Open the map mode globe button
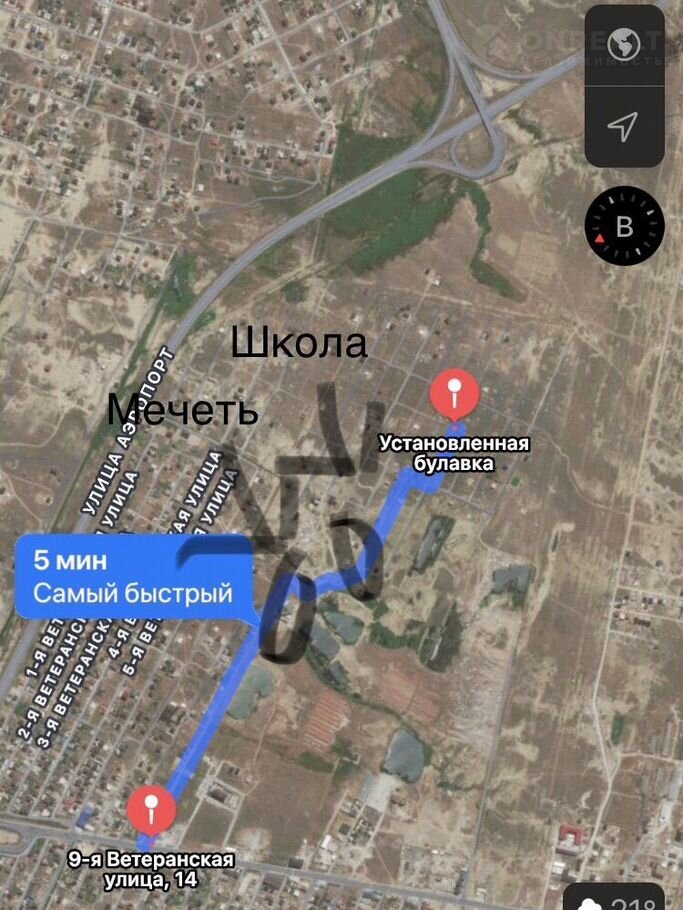The width and height of the screenshot is (683, 910). [x=623, y=45]
